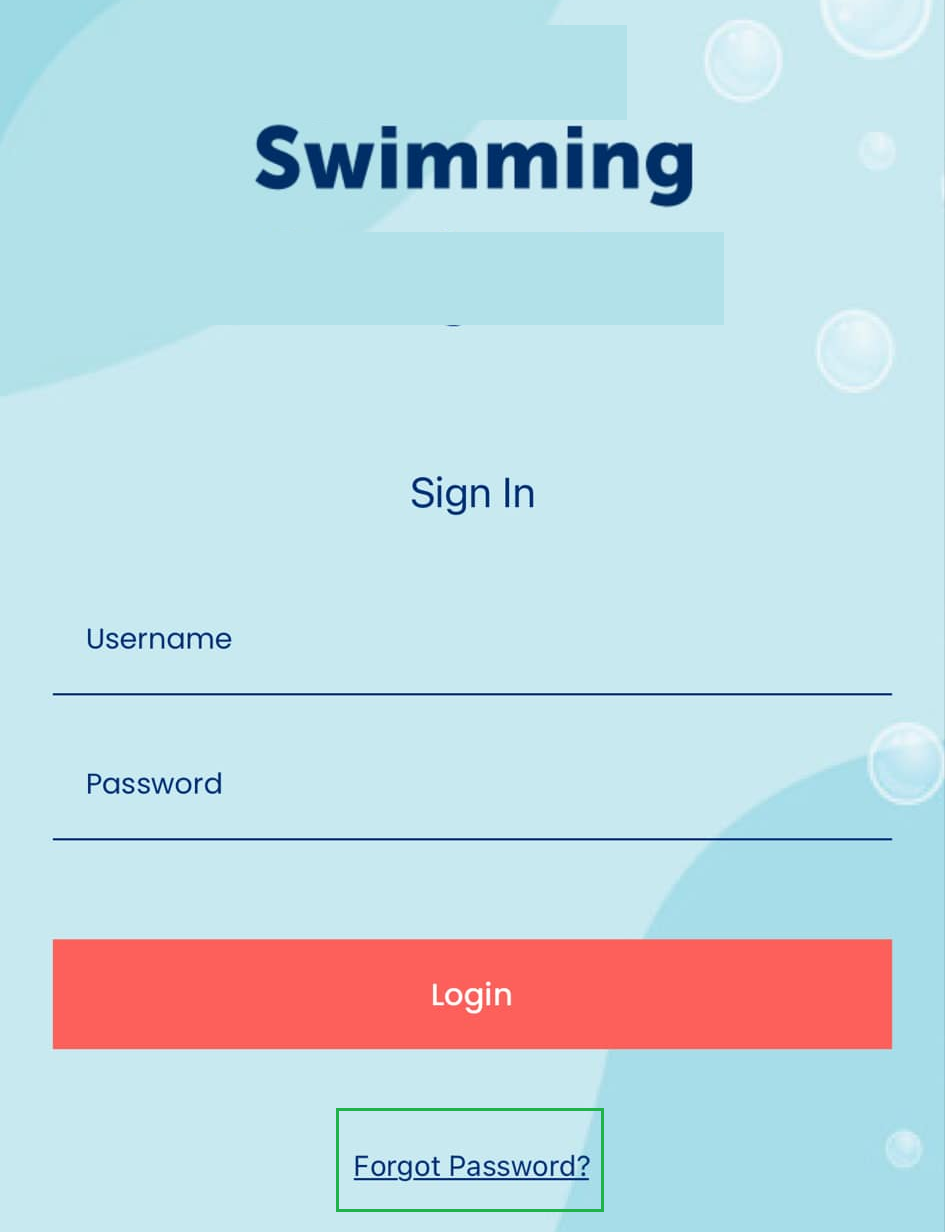
Task: Tap the Login button
Action: pyautogui.click(x=471, y=994)
